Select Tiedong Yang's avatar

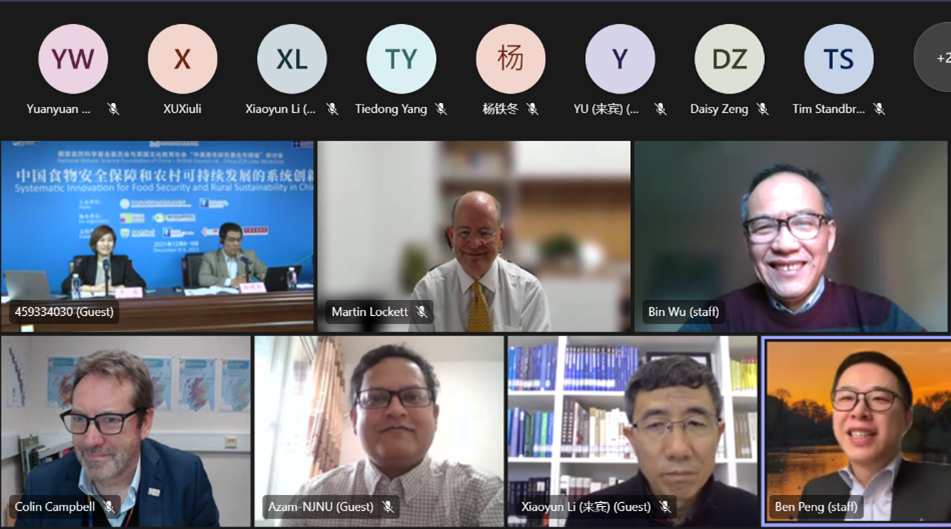(401, 59)
